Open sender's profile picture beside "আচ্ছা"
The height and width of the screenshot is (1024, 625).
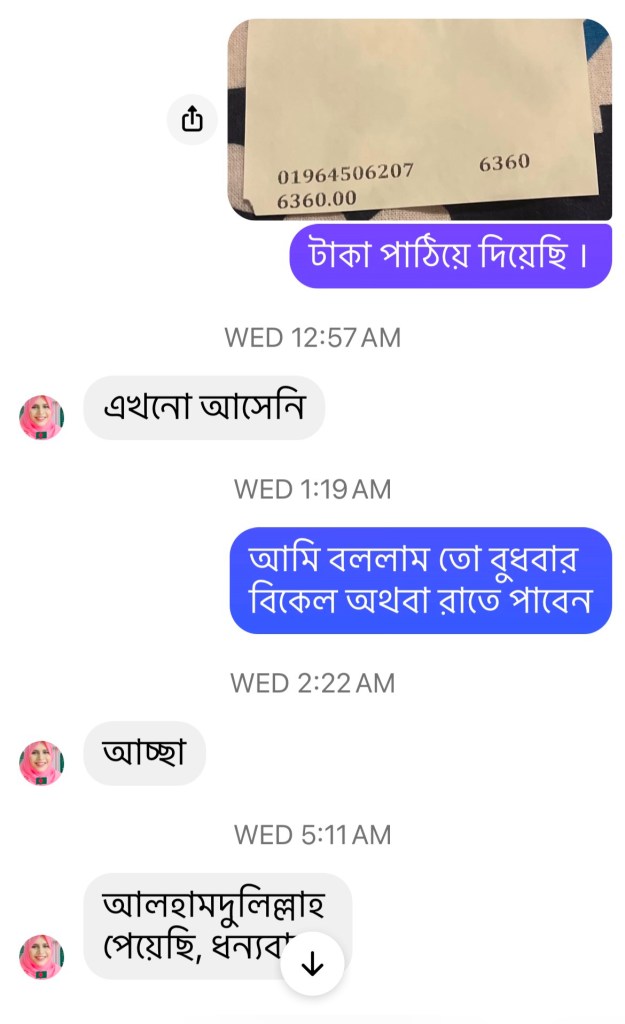pos(41,763)
